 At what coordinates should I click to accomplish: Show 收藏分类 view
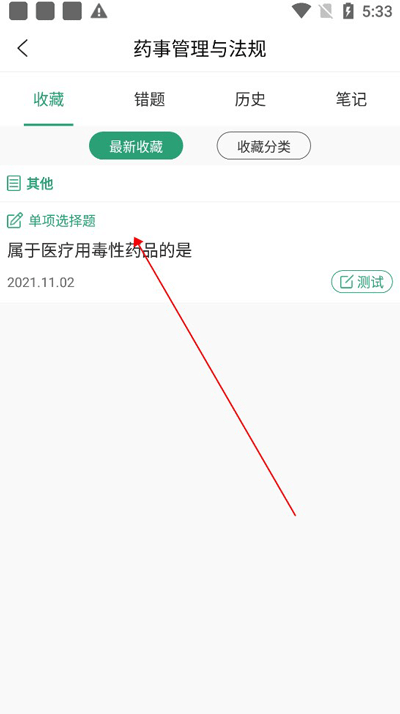264,146
